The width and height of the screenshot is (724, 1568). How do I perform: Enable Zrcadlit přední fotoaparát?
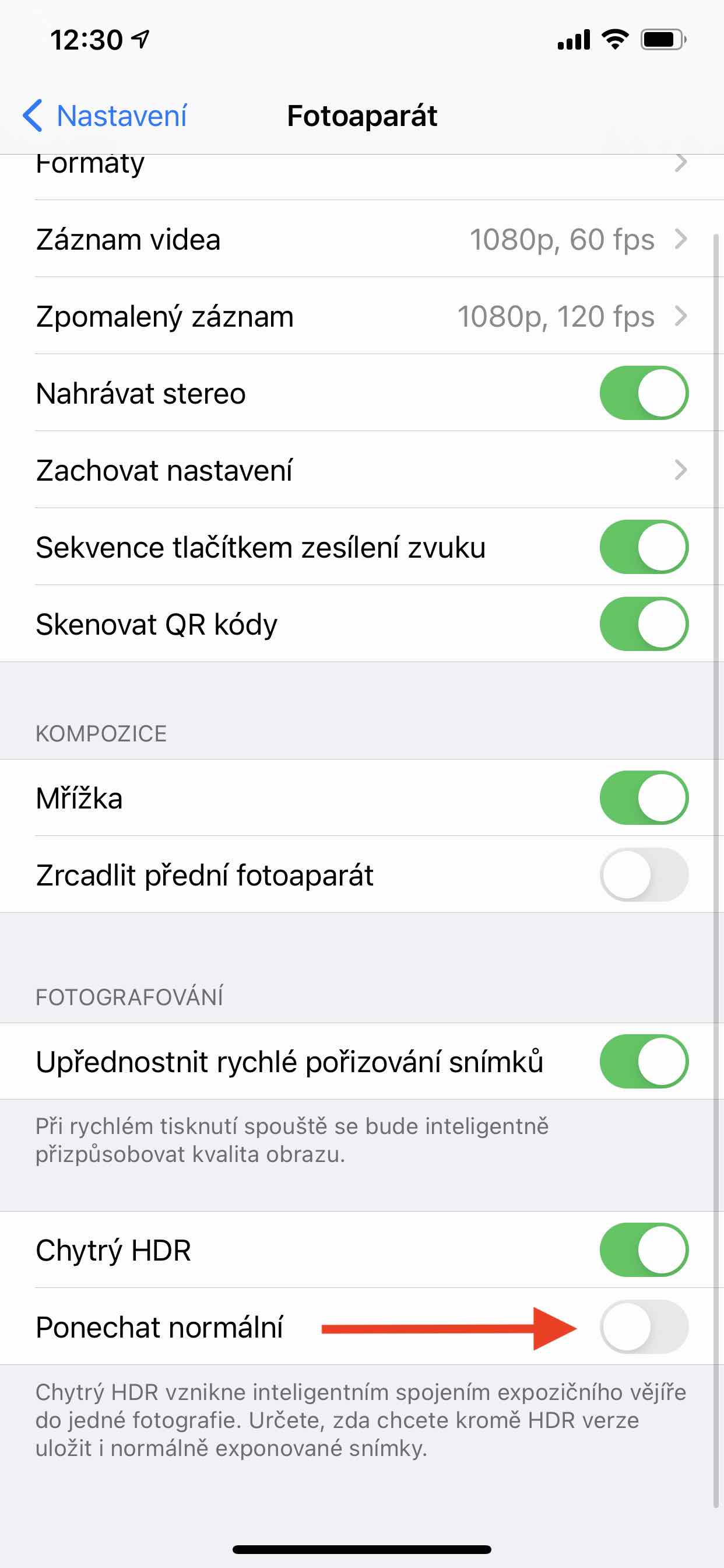tap(644, 874)
